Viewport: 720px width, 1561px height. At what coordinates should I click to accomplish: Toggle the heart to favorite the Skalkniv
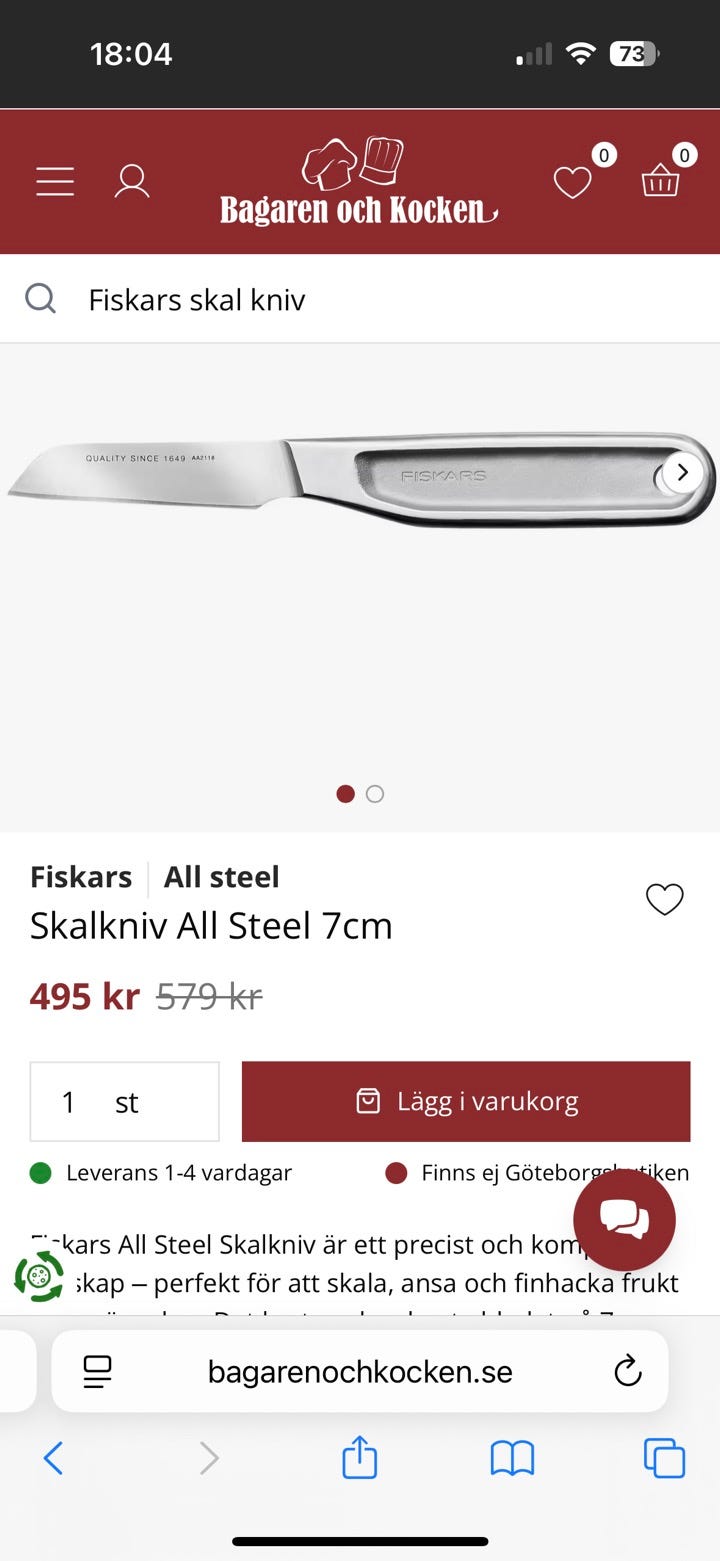coord(665,899)
